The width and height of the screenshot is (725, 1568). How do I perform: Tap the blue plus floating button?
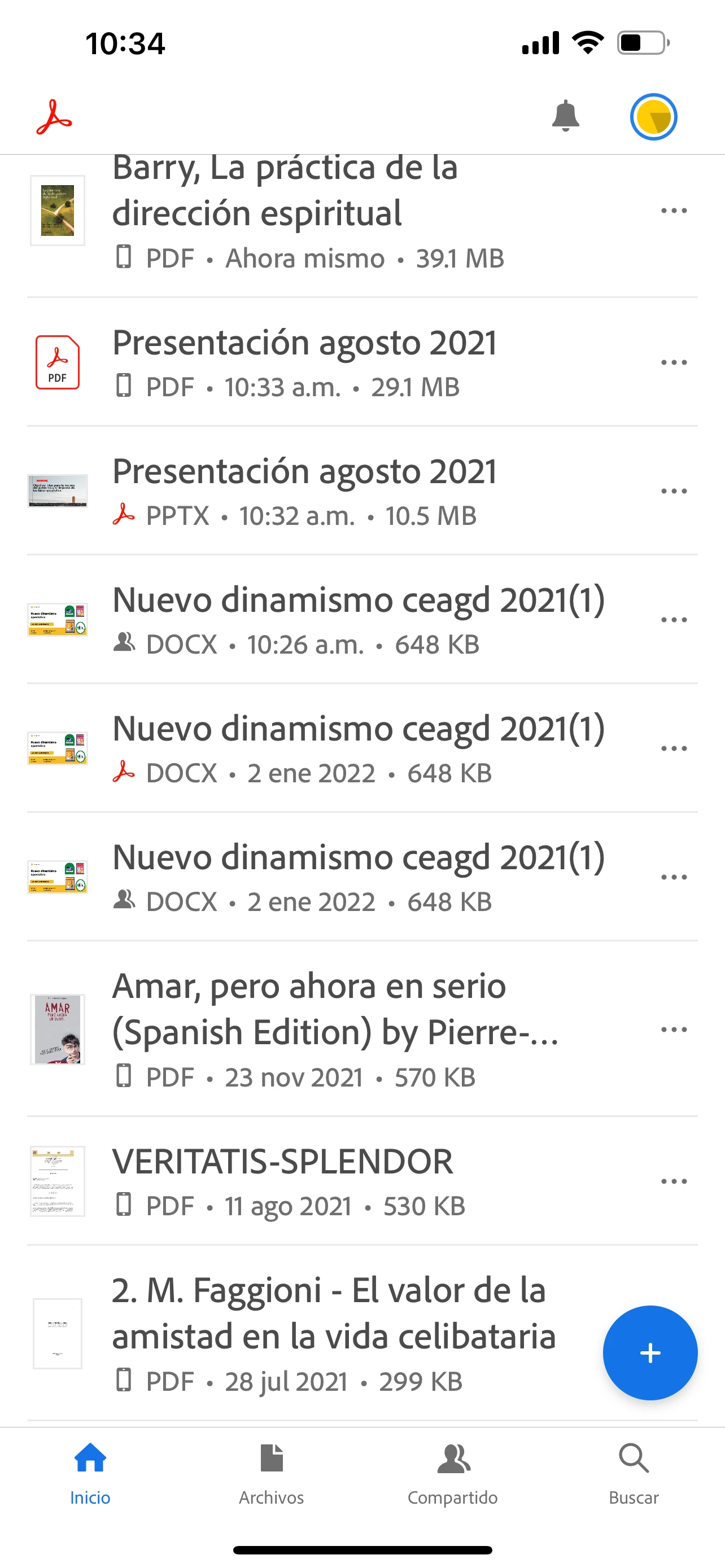(x=649, y=1352)
